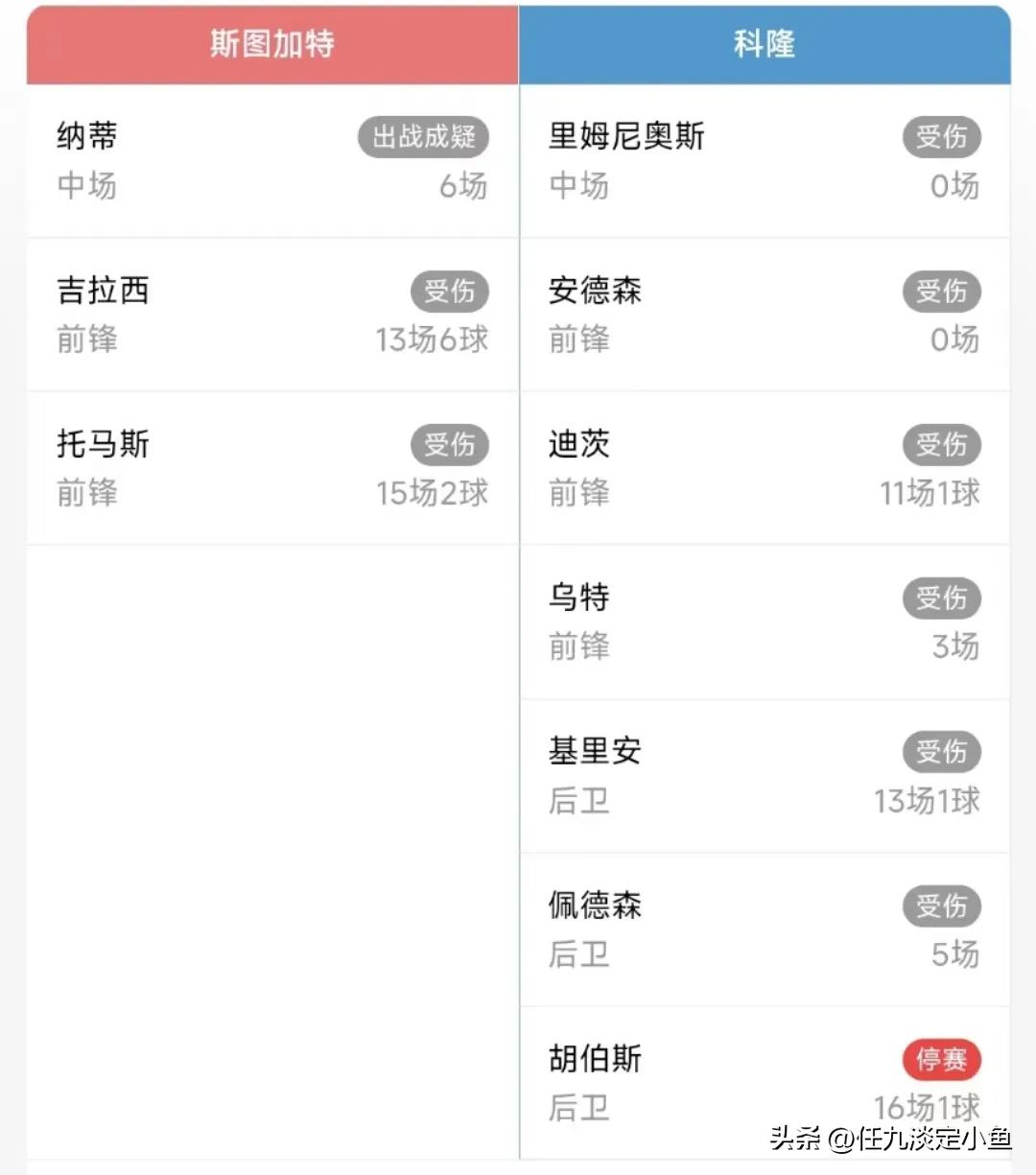Viewport: 1036px width, 1175px height.
Task: Click the 出战成疑 badge next to 纳蒂
Action: pos(423,137)
